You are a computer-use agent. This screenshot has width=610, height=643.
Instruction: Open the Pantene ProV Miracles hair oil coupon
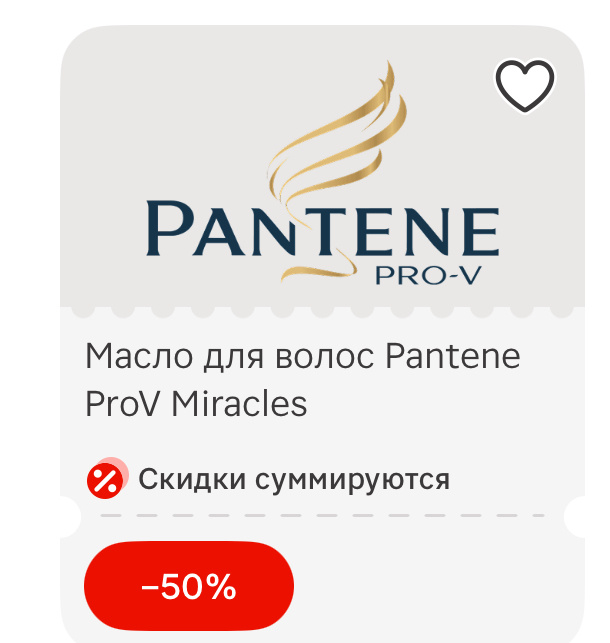(x=303, y=380)
